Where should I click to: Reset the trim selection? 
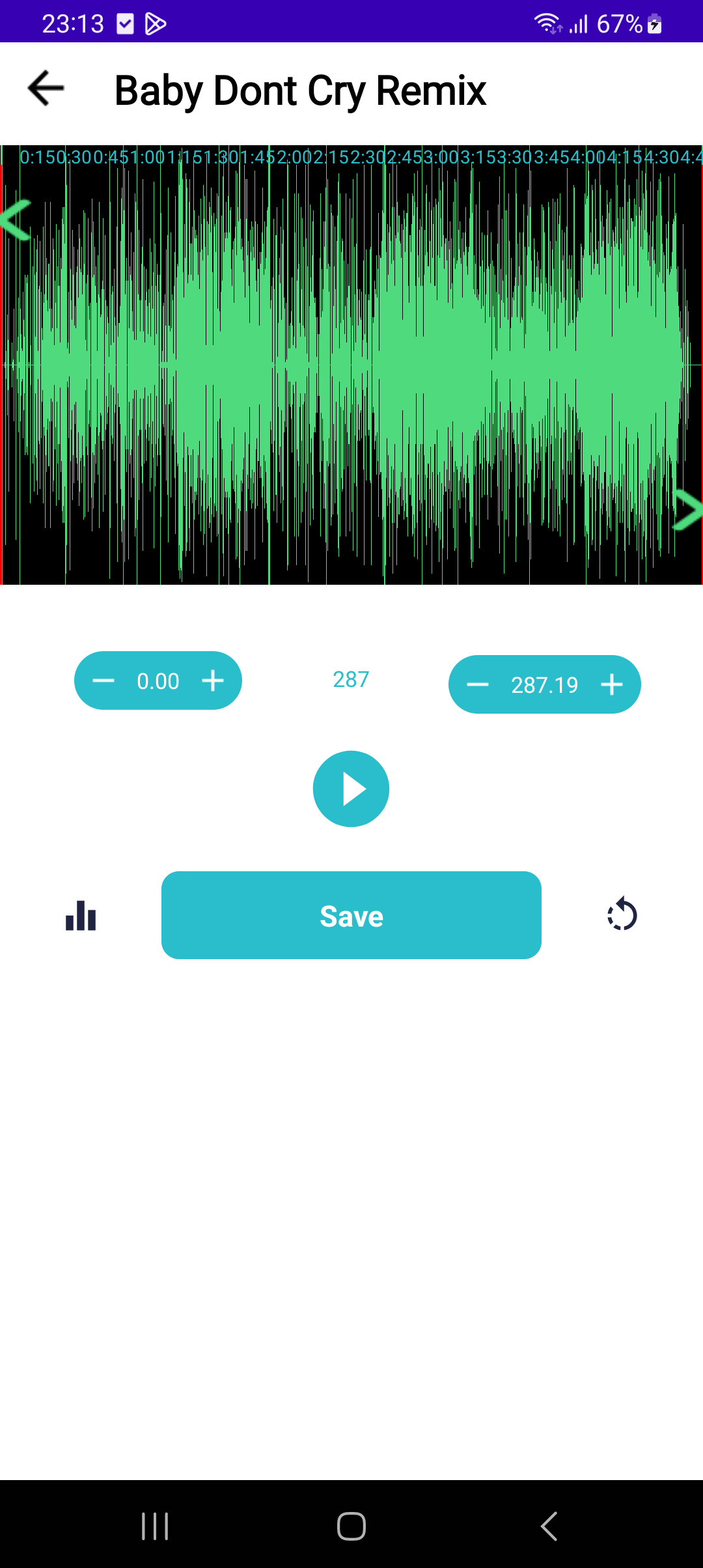(622, 914)
